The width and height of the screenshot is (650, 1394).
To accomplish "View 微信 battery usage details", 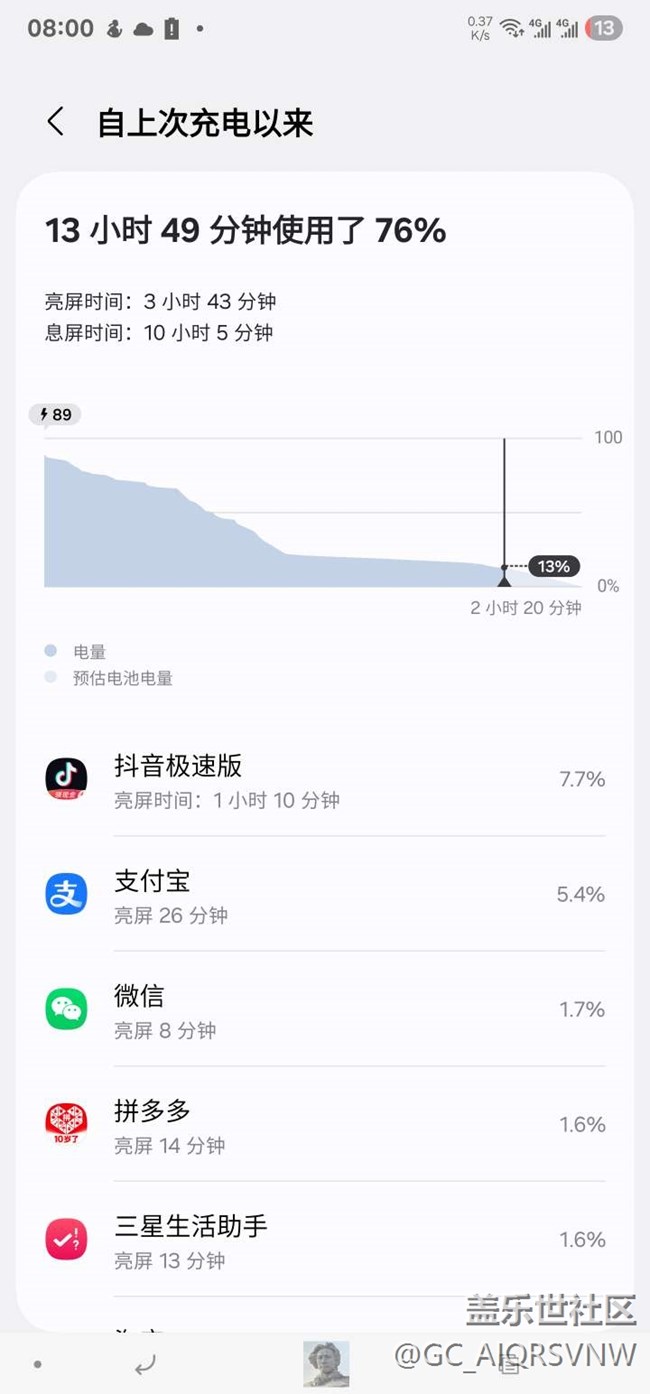I will coord(325,1010).
